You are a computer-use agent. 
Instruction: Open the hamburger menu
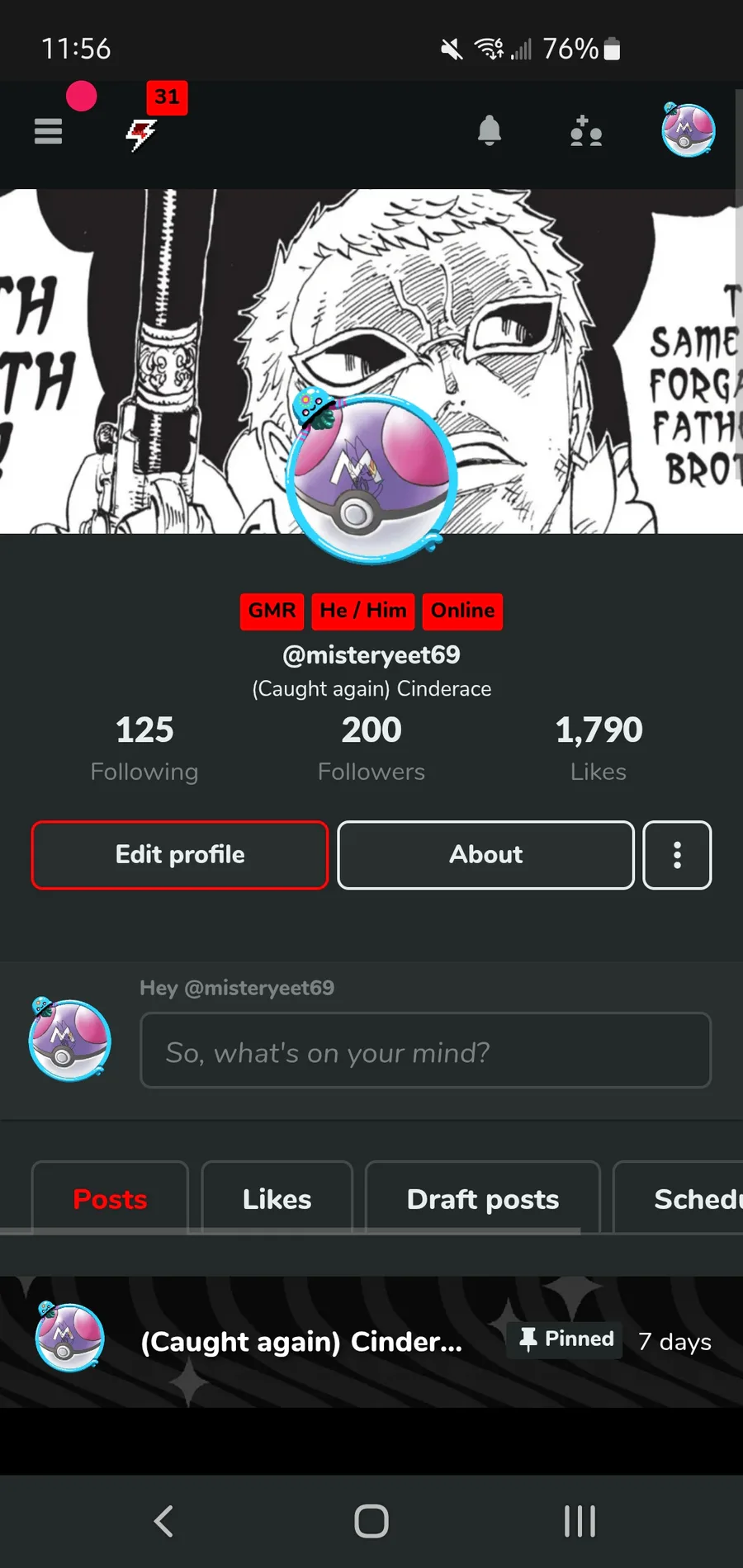pos(48,130)
